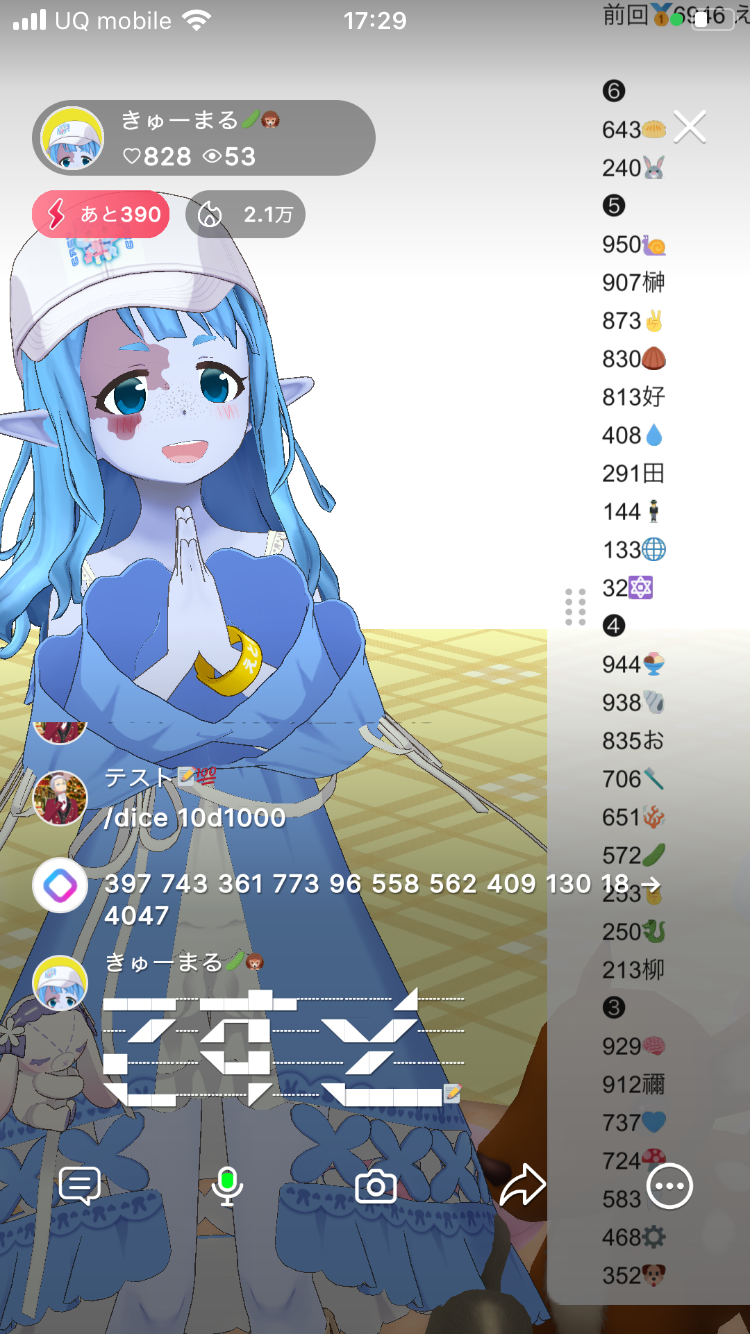Toggle the microphone

(227, 1186)
